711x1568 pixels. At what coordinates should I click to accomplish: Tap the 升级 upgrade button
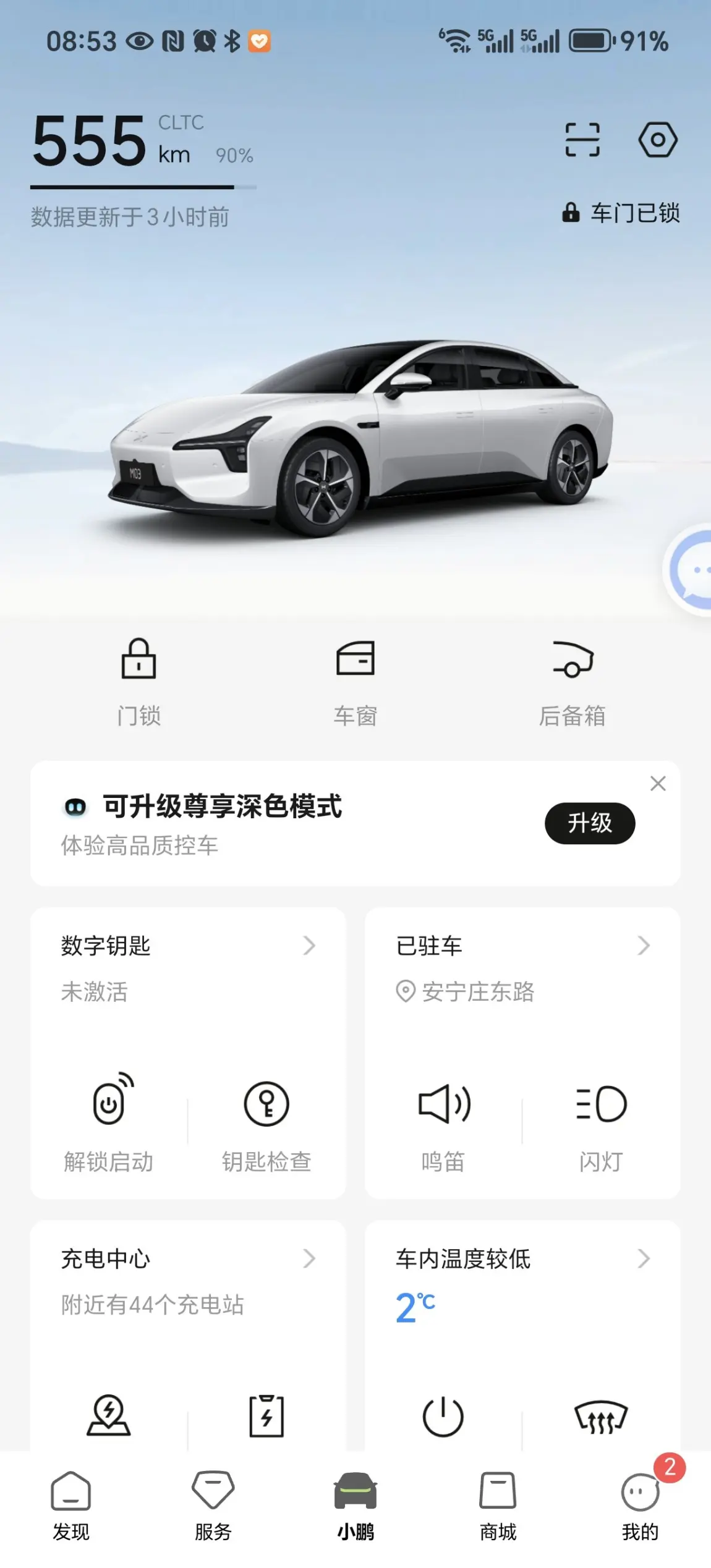(590, 823)
